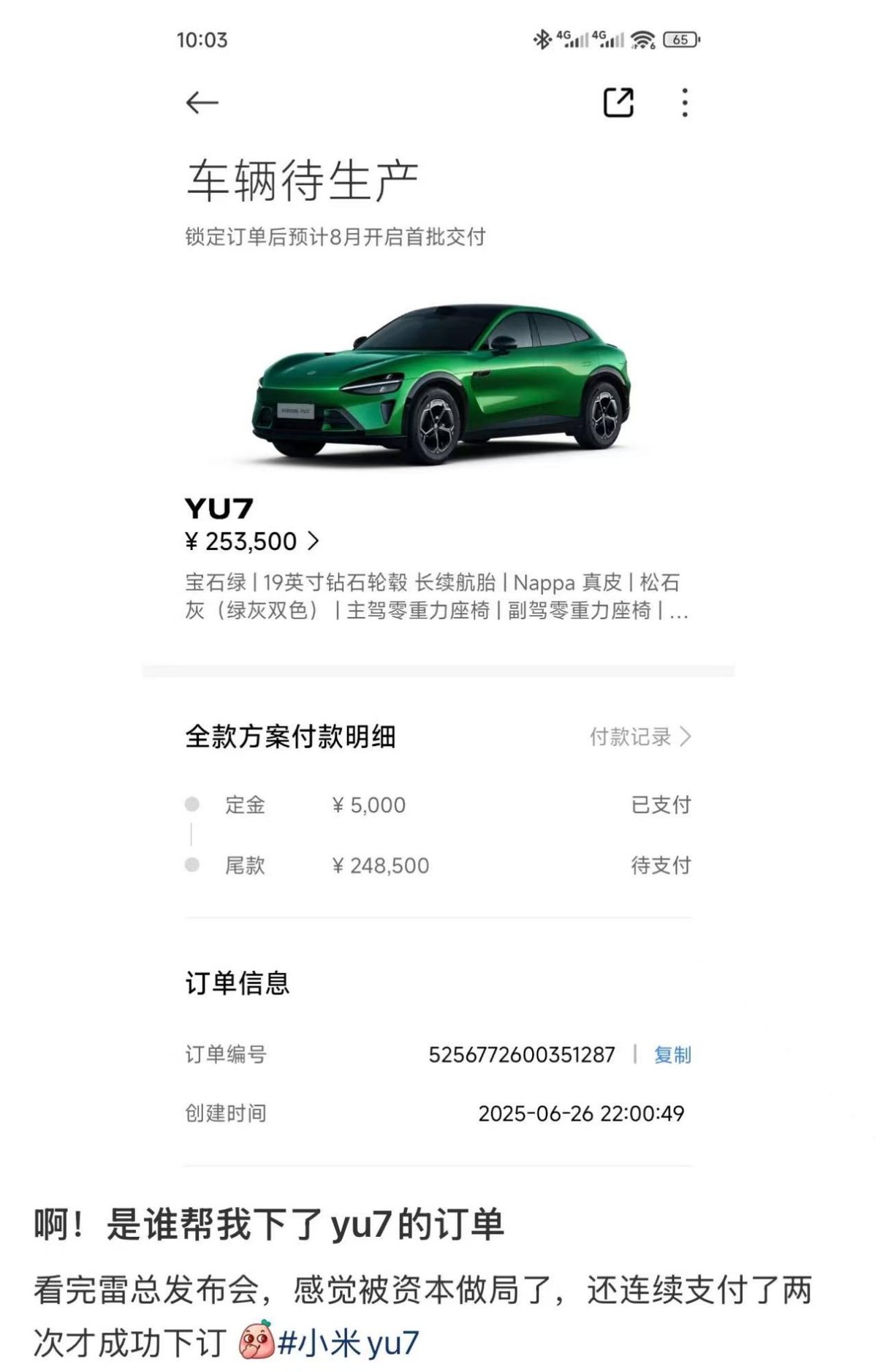Open the YU7 order screenshot image
The height and width of the screenshot is (1372, 877).
pyautogui.click(x=438, y=584)
